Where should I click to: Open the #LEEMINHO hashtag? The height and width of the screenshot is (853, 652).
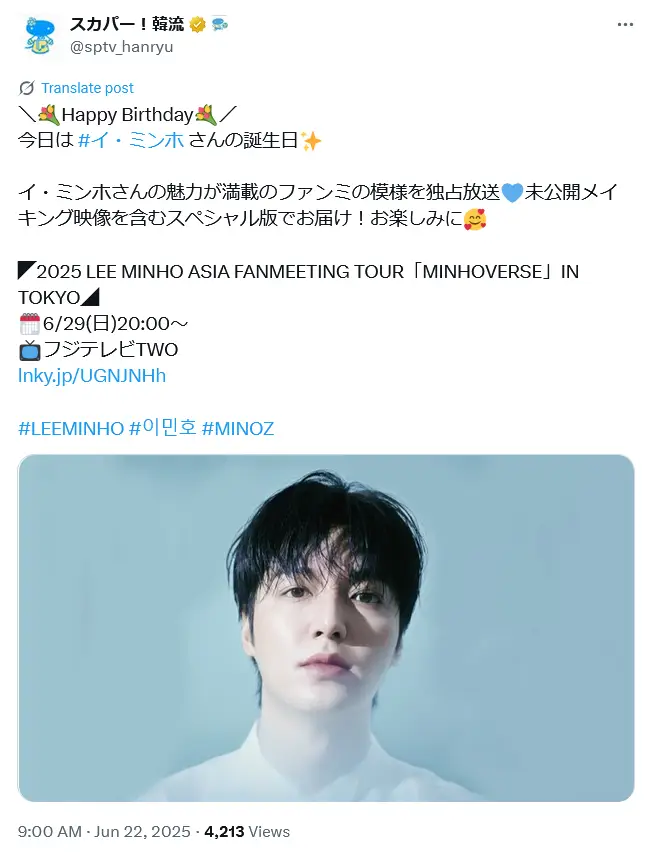pyautogui.click(x=71, y=428)
